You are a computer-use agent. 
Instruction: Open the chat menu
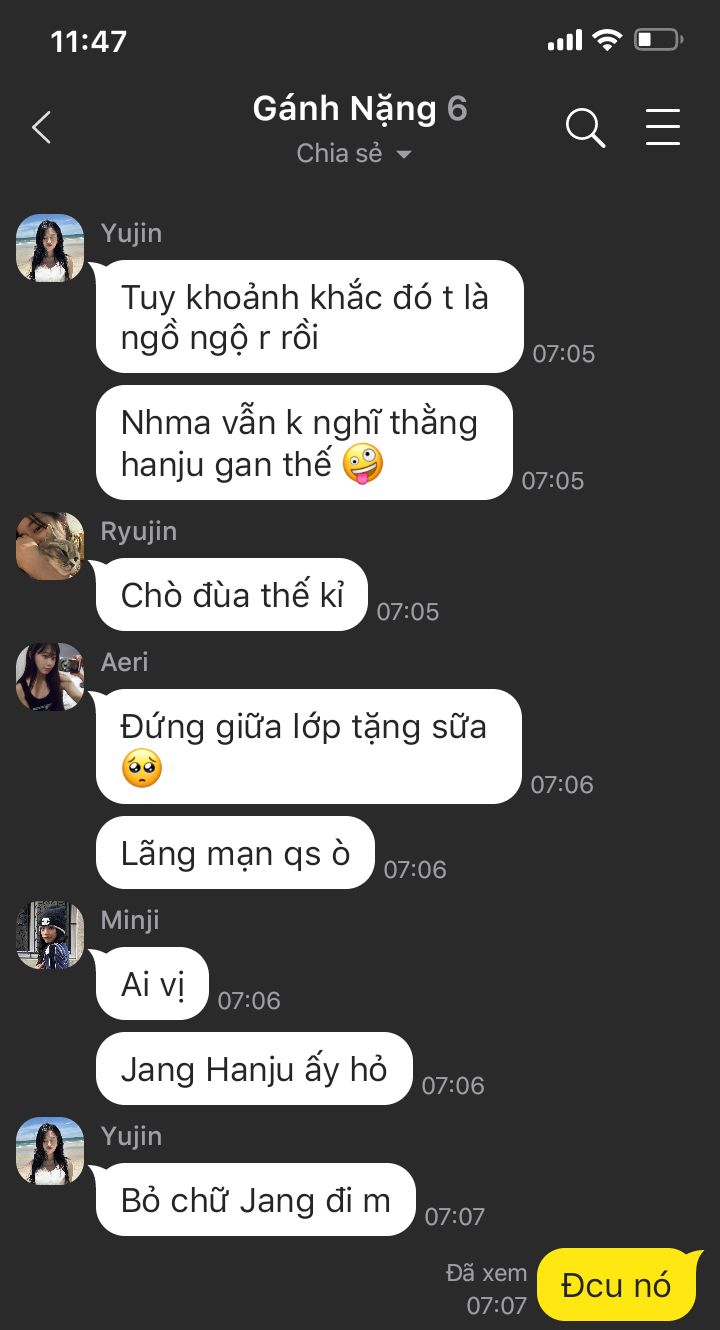pos(662,128)
